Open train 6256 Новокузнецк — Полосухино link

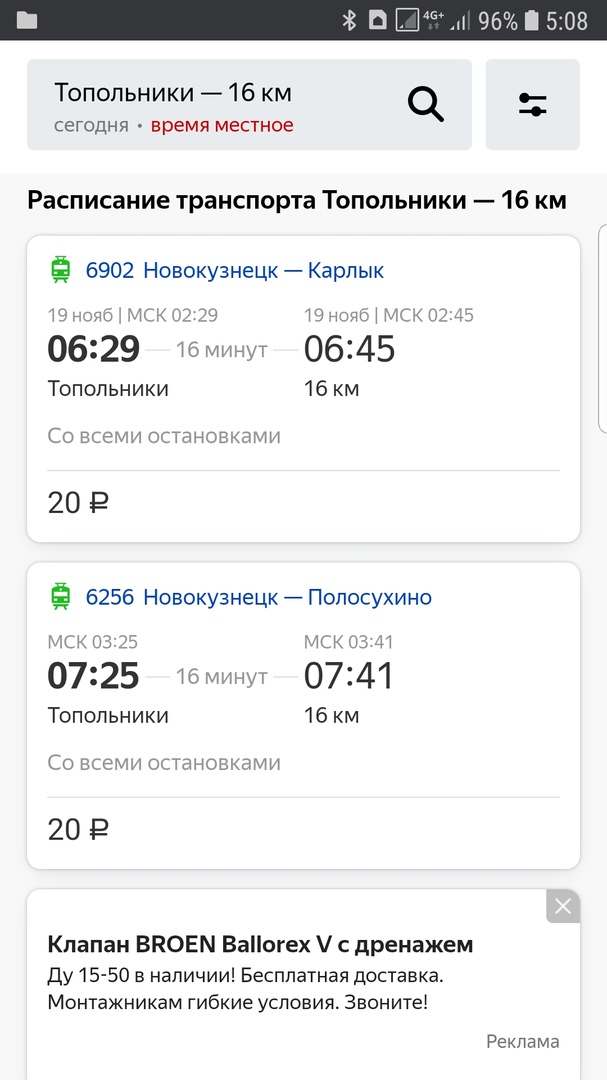[x=258, y=597]
